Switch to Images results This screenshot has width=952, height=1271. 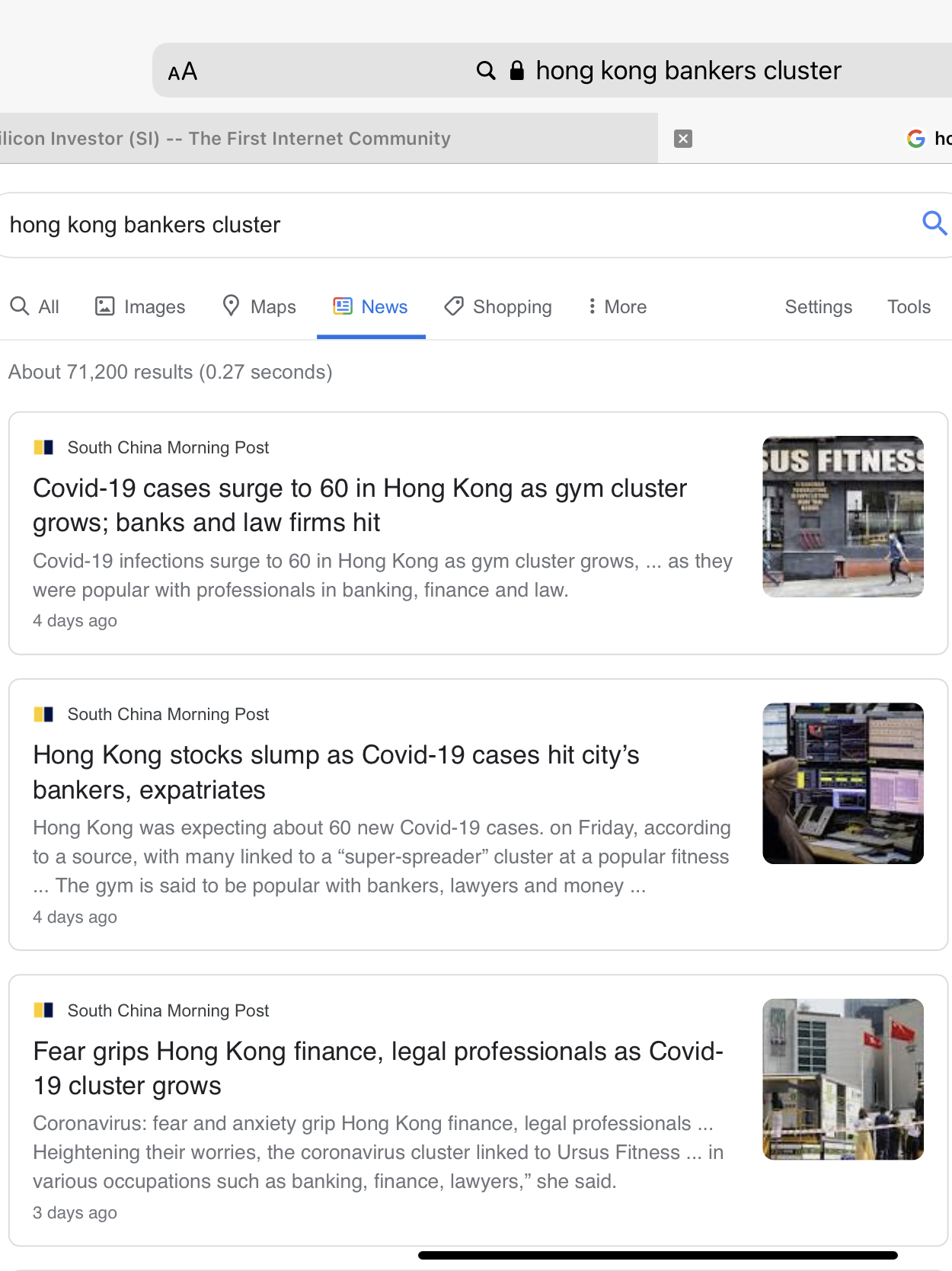click(140, 307)
